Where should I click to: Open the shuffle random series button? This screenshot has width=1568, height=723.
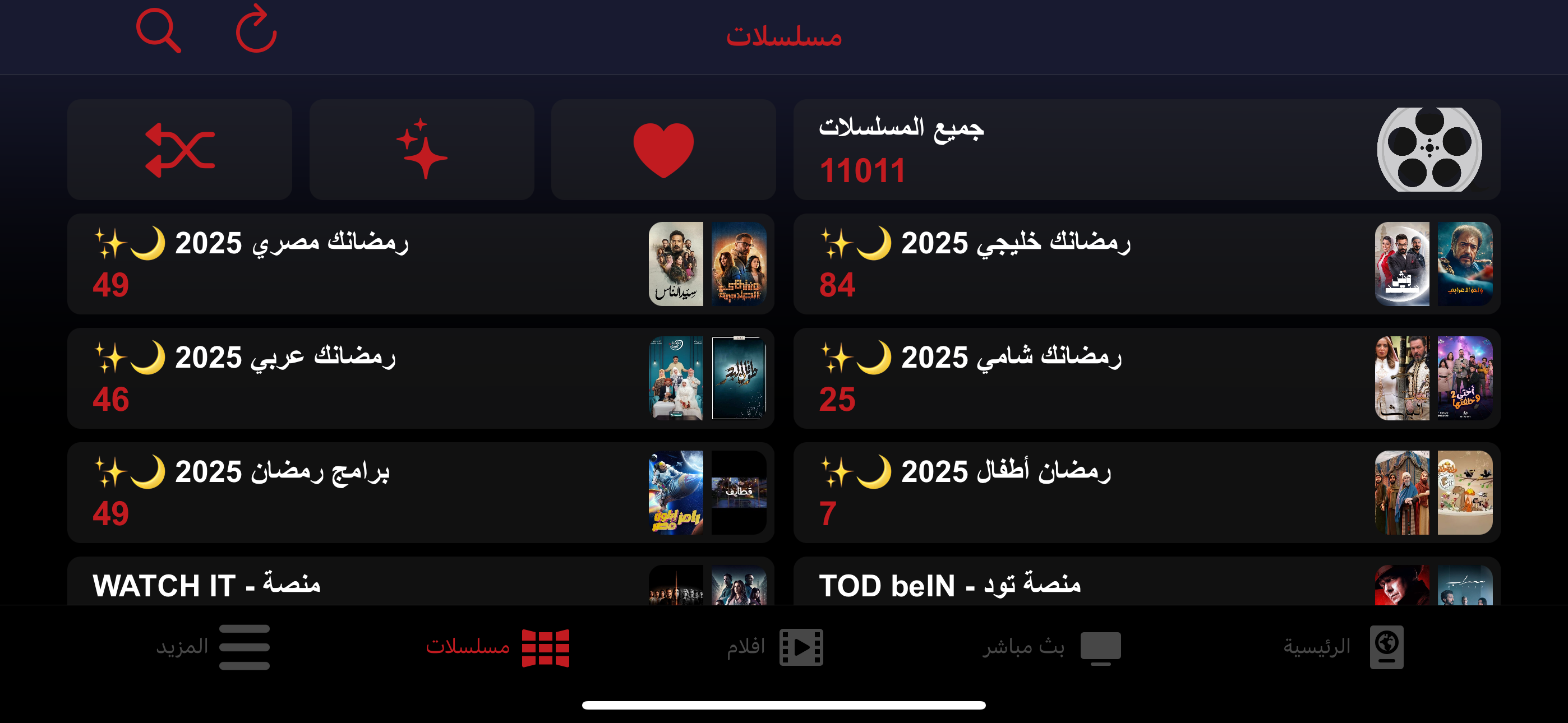(179, 150)
